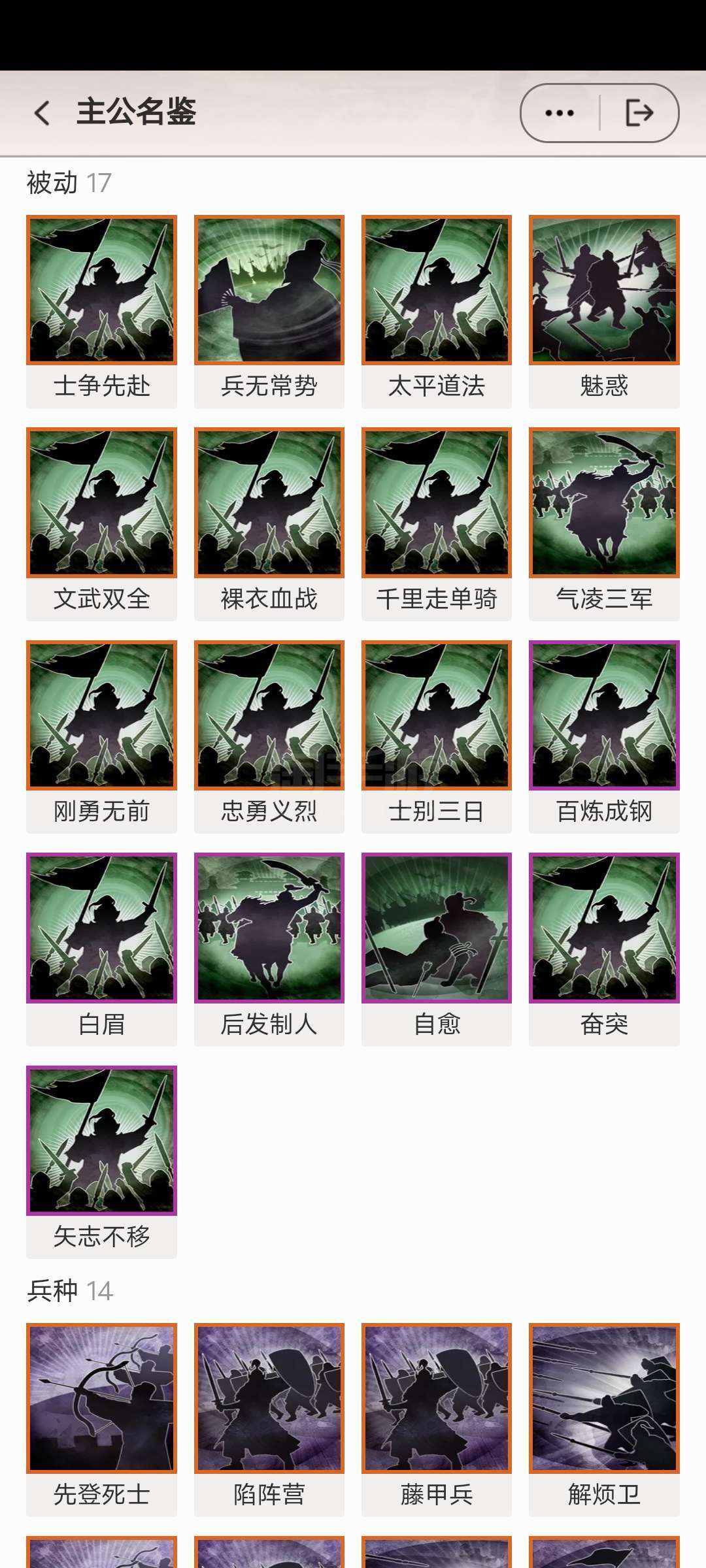Open the 矢志不移 skill card
The image size is (706, 1568).
[x=101, y=1162]
